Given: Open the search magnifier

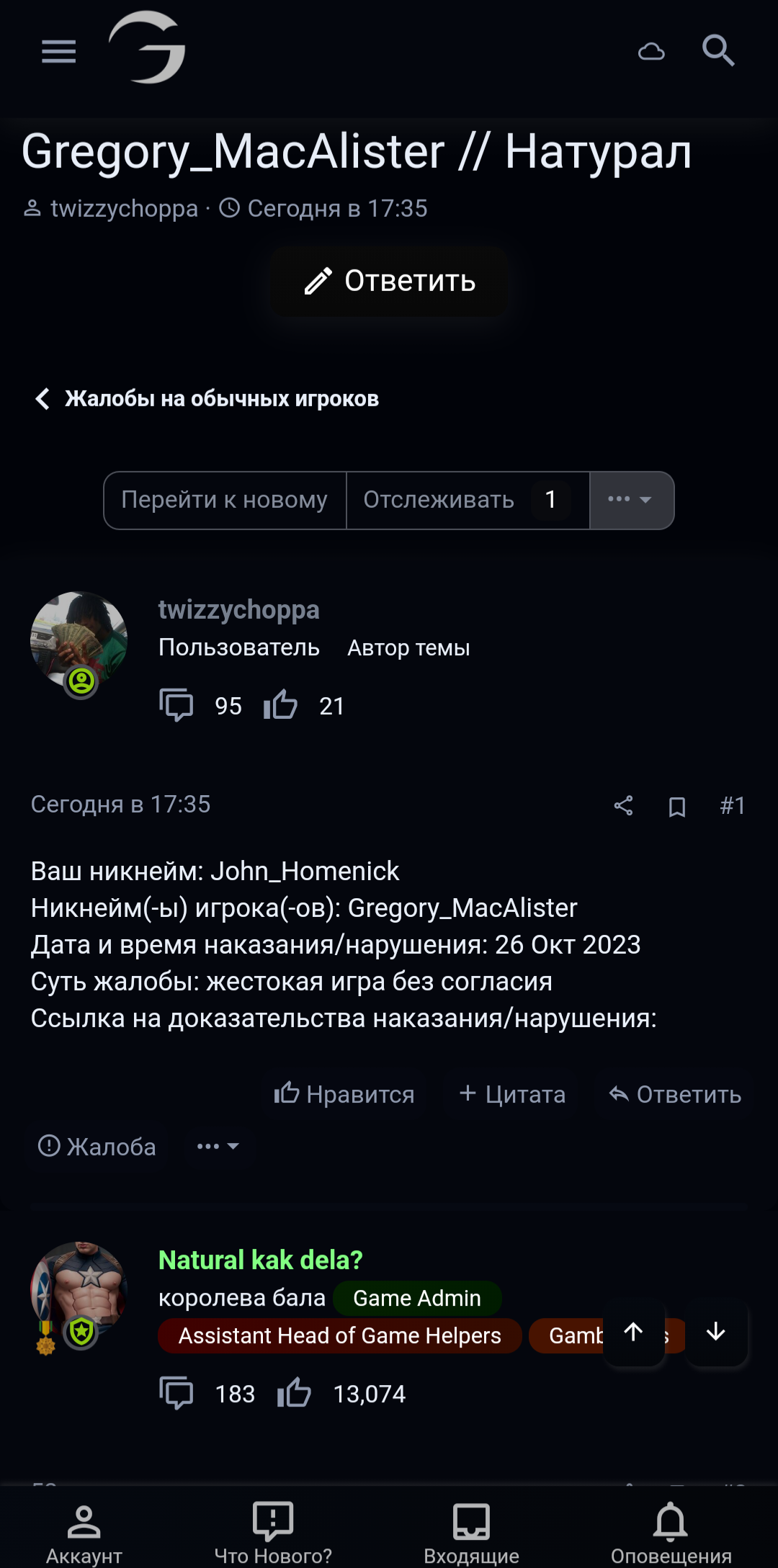Looking at the screenshot, I should pyautogui.click(x=718, y=50).
